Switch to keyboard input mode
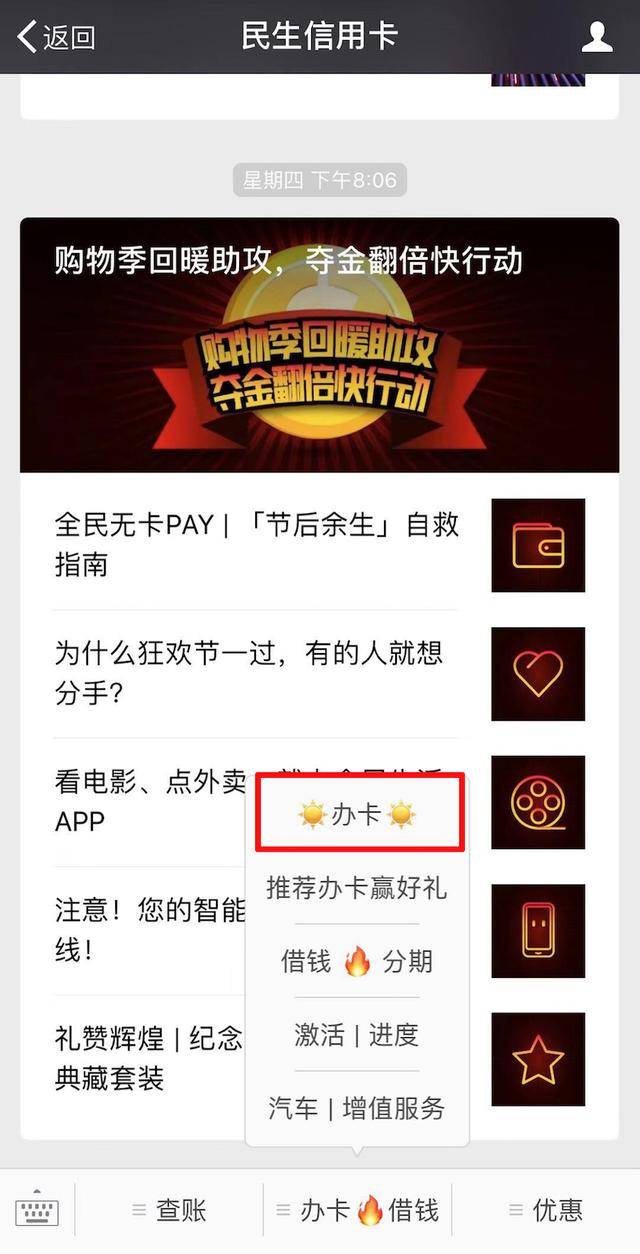This screenshot has height=1254, width=640. (37, 1210)
